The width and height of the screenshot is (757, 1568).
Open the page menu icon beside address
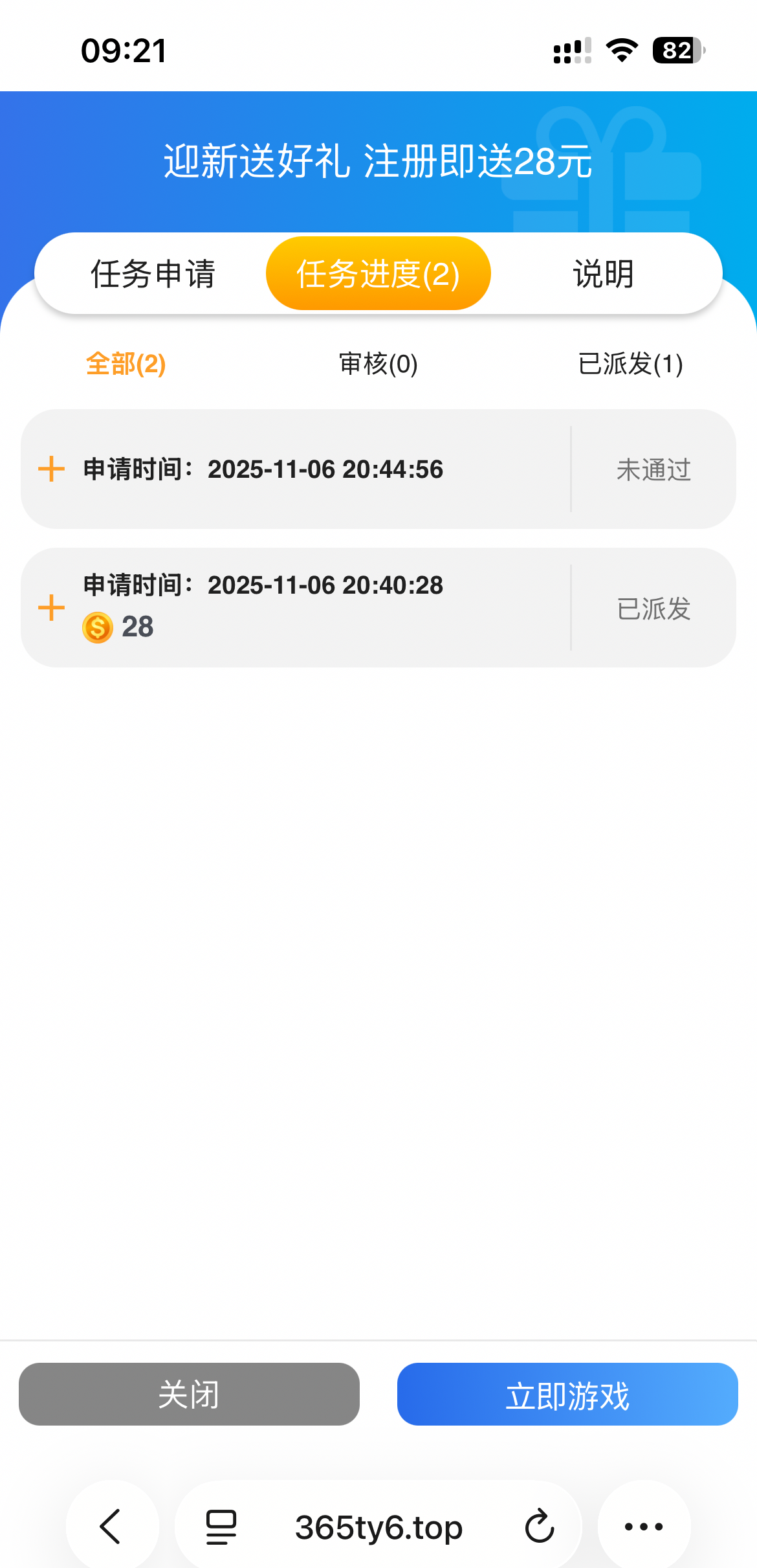221,1527
